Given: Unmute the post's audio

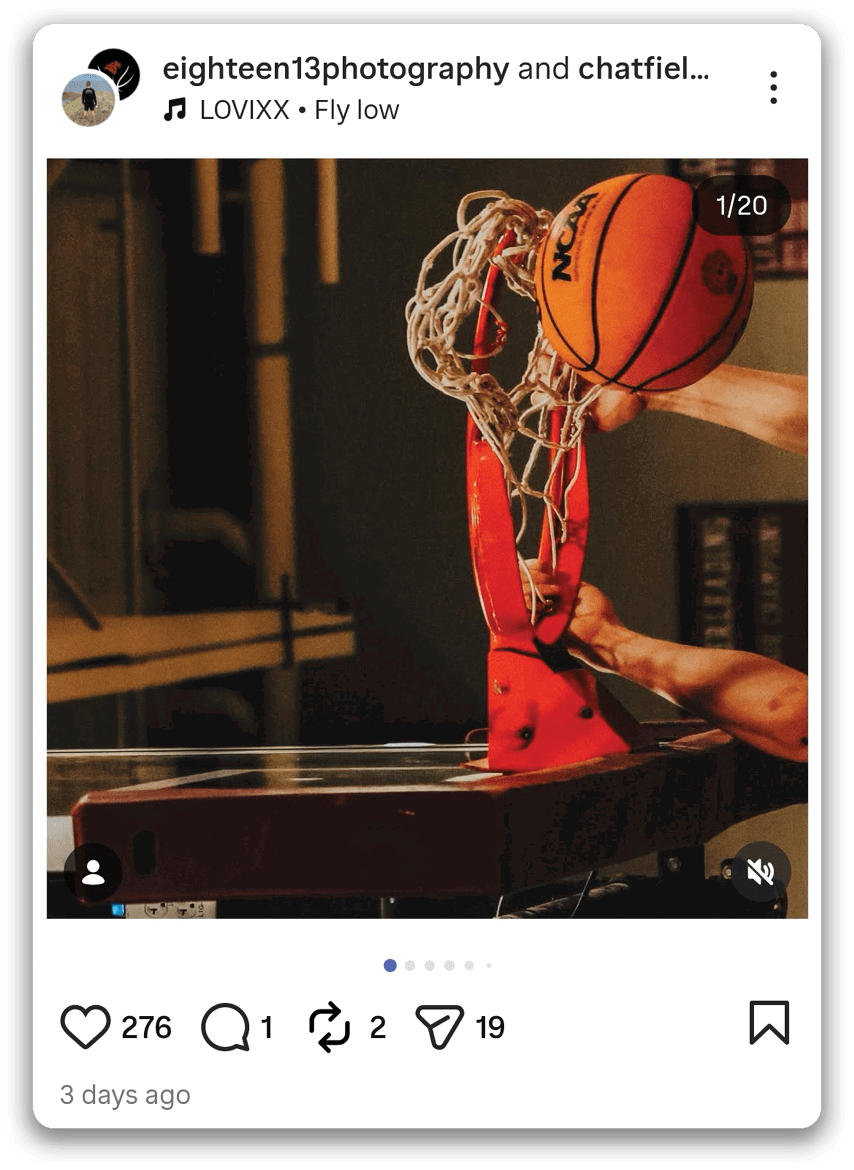Looking at the screenshot, I should (761, 873).
